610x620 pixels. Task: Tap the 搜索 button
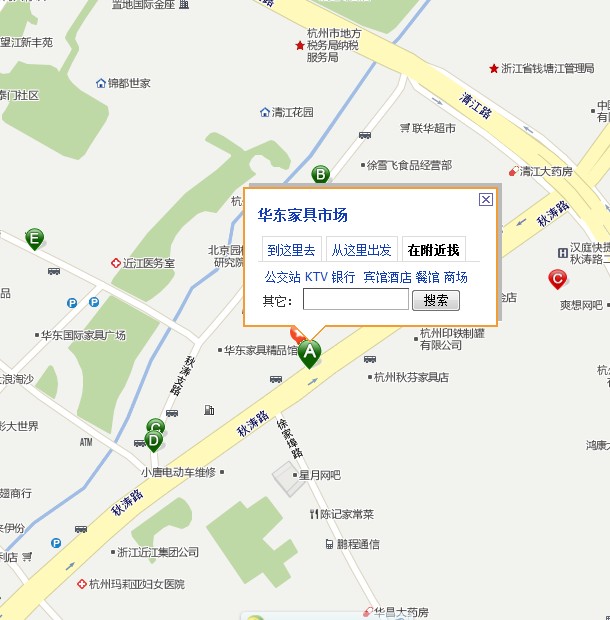pyautogui.click(x=436, y=300)
